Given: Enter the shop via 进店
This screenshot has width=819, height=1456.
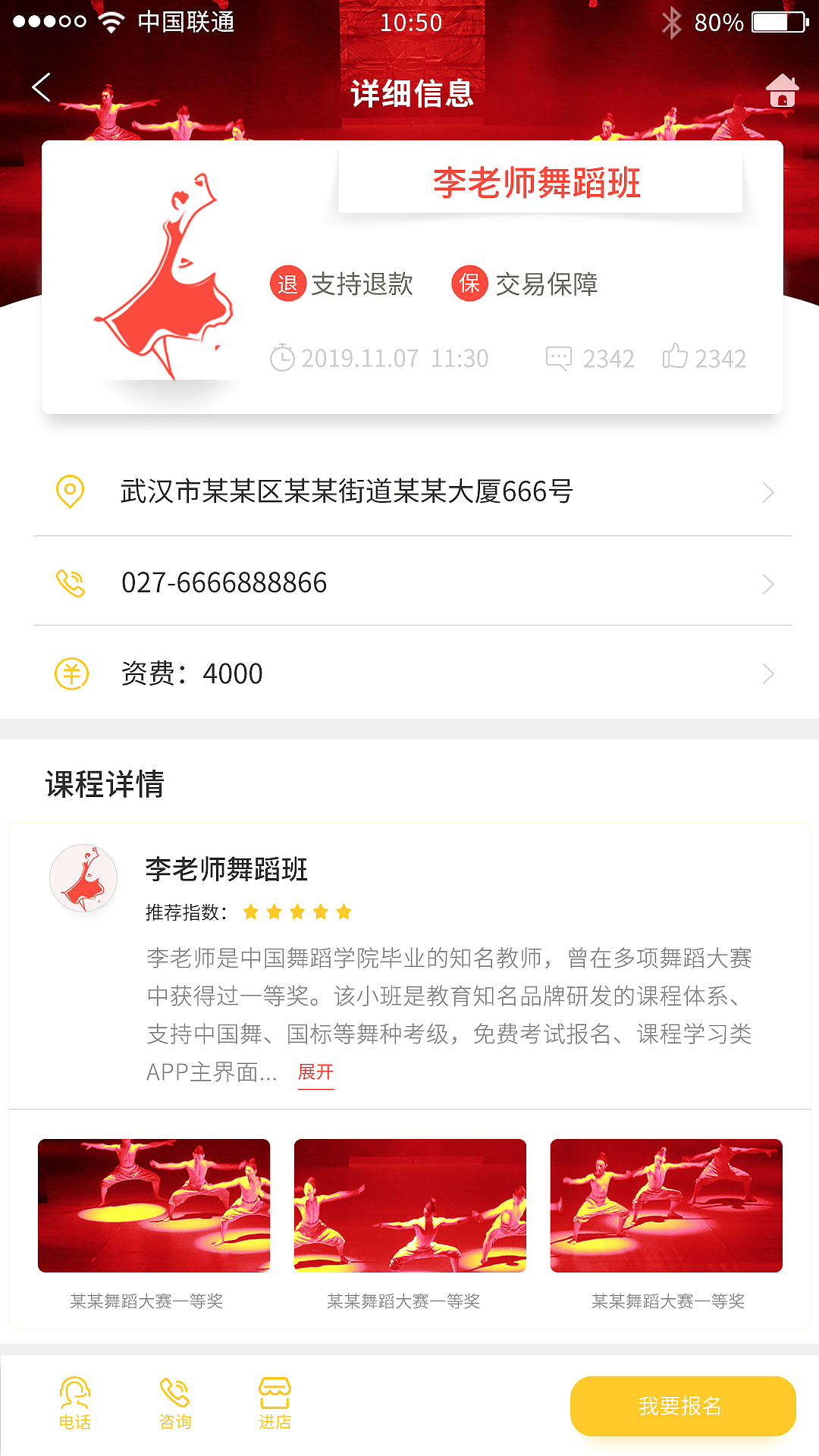Looking at the screenshot, I should tap(275, 1404).
